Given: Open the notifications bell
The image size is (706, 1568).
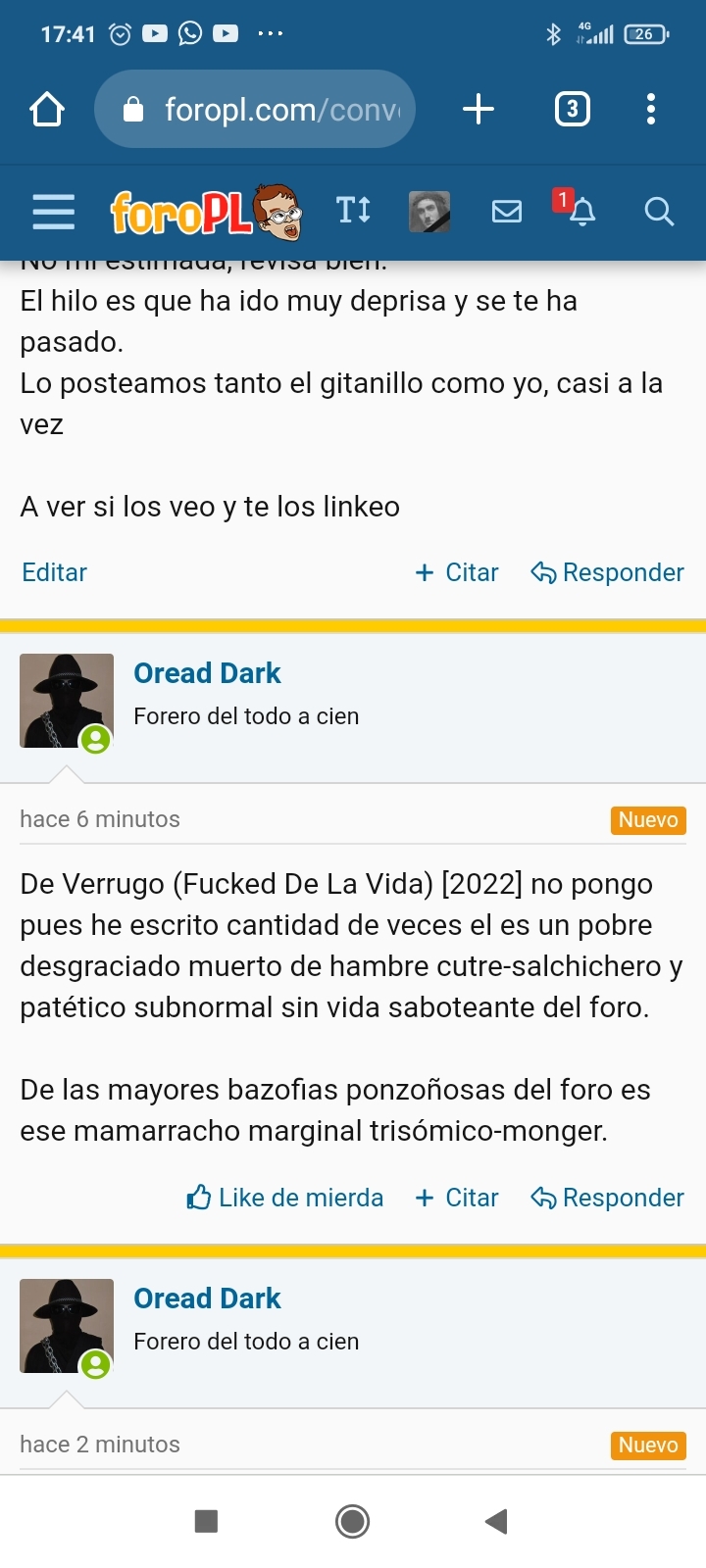Looking at the screenshot, I should pos(581,211).
